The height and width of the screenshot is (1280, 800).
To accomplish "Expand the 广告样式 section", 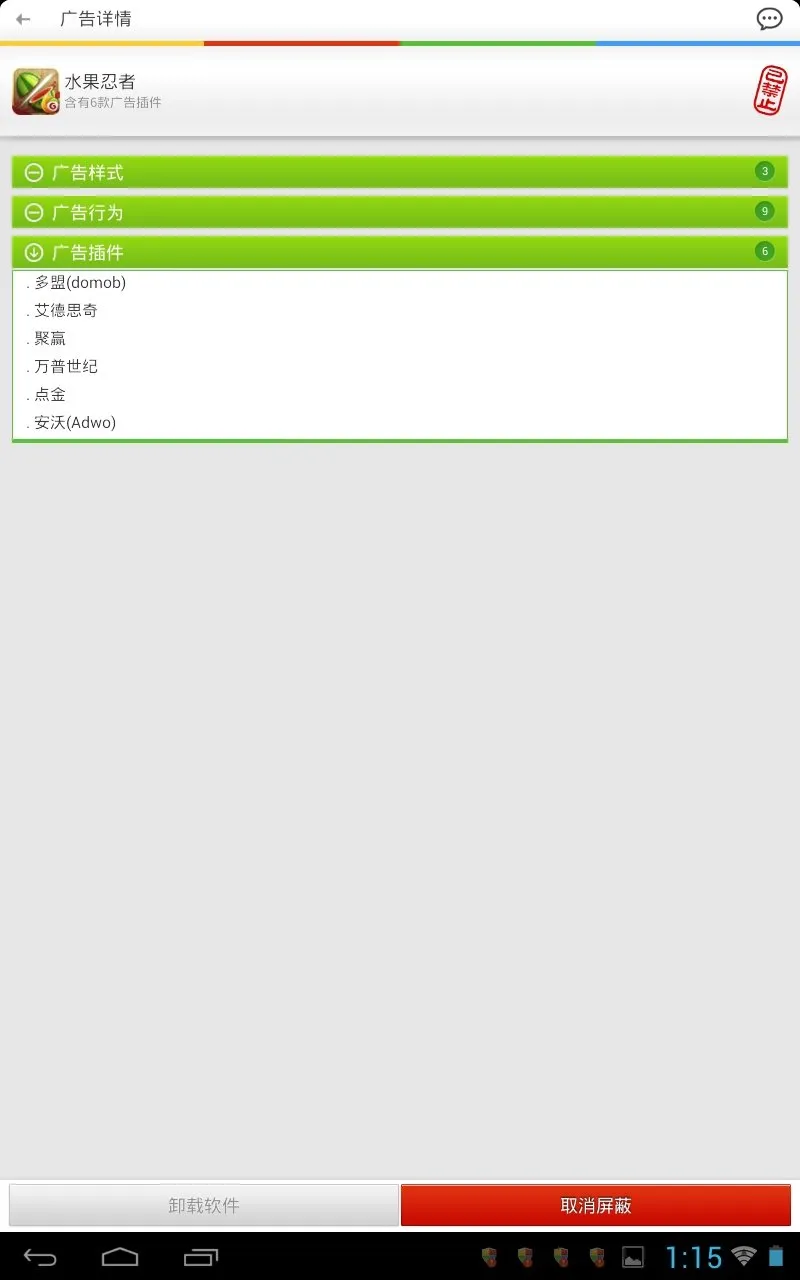I will click(400, 172).
